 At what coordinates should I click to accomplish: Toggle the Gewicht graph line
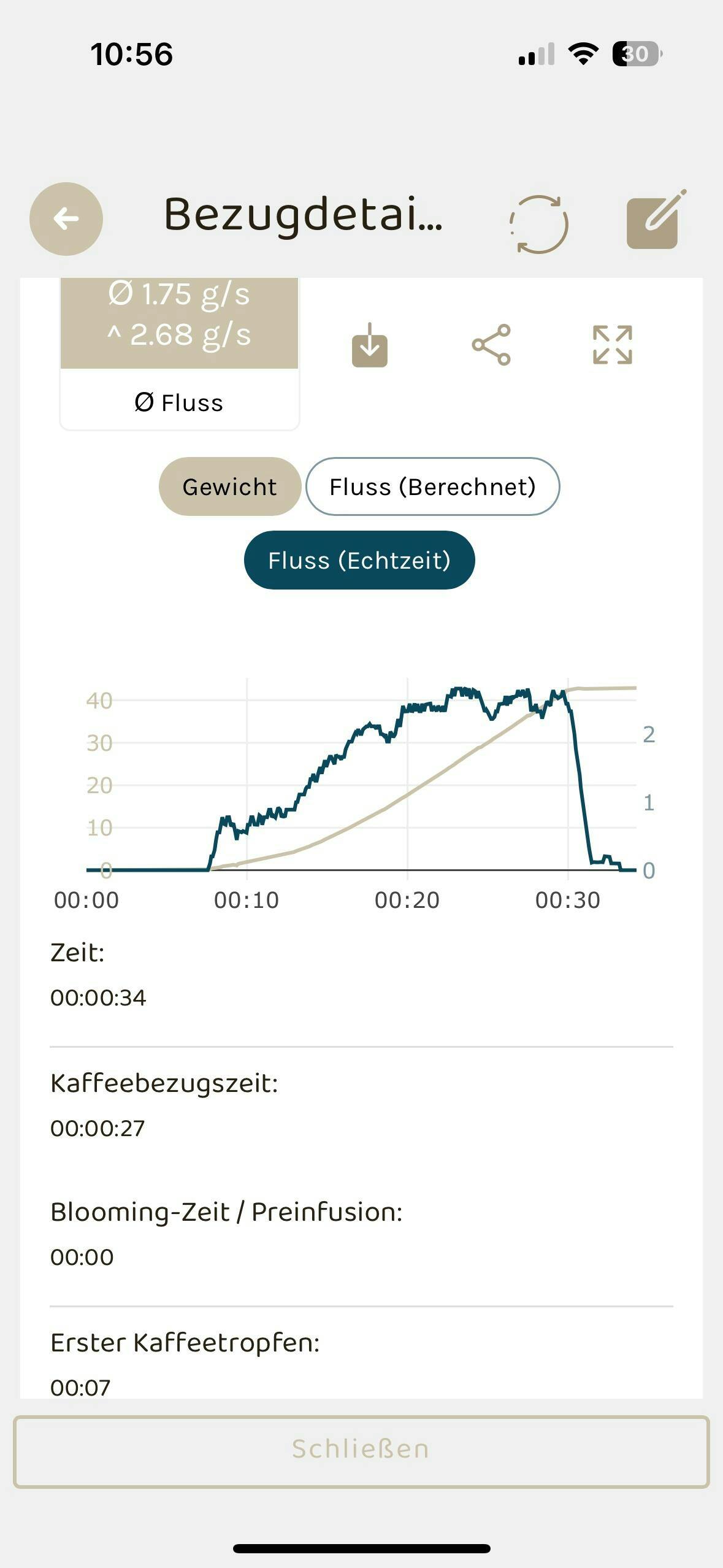229,486
